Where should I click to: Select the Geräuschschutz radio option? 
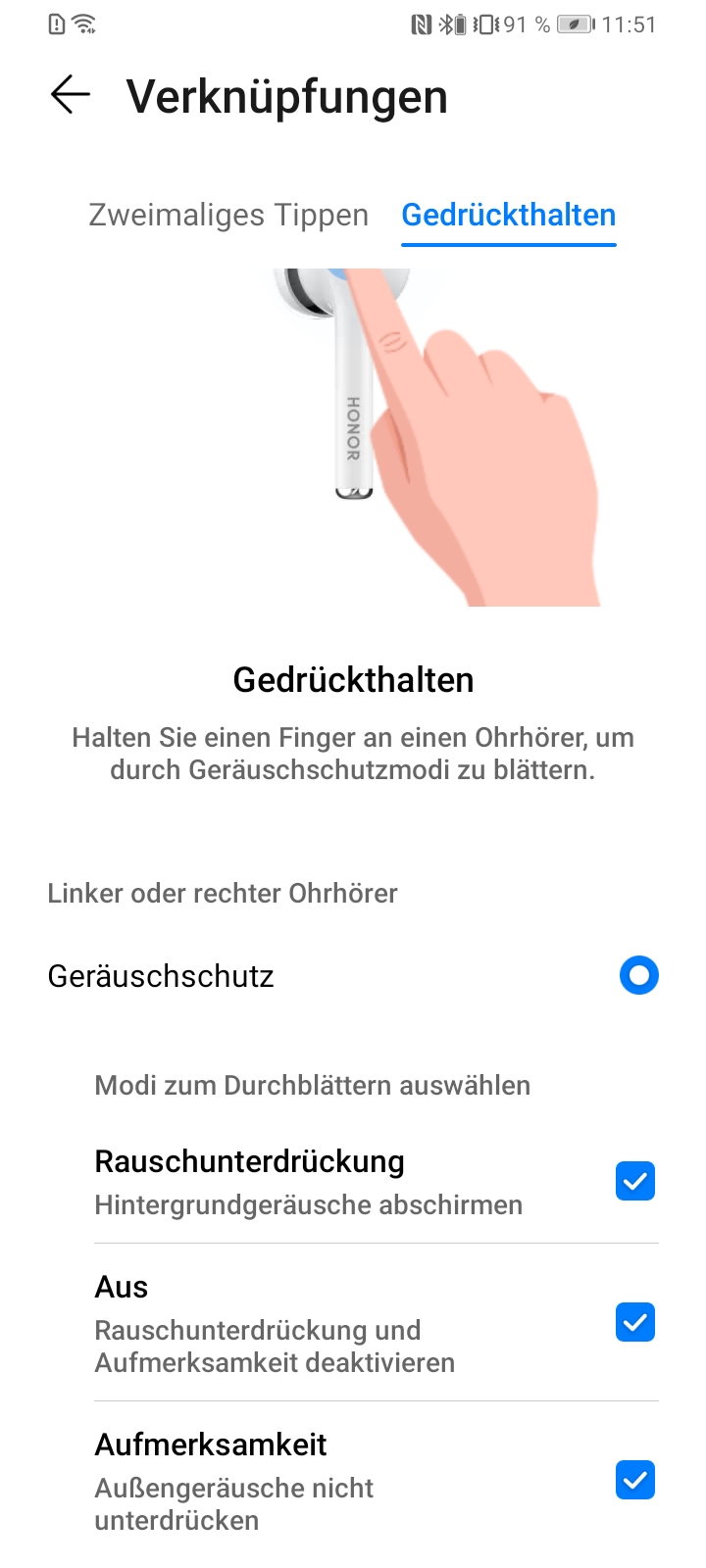pos(638,975)
